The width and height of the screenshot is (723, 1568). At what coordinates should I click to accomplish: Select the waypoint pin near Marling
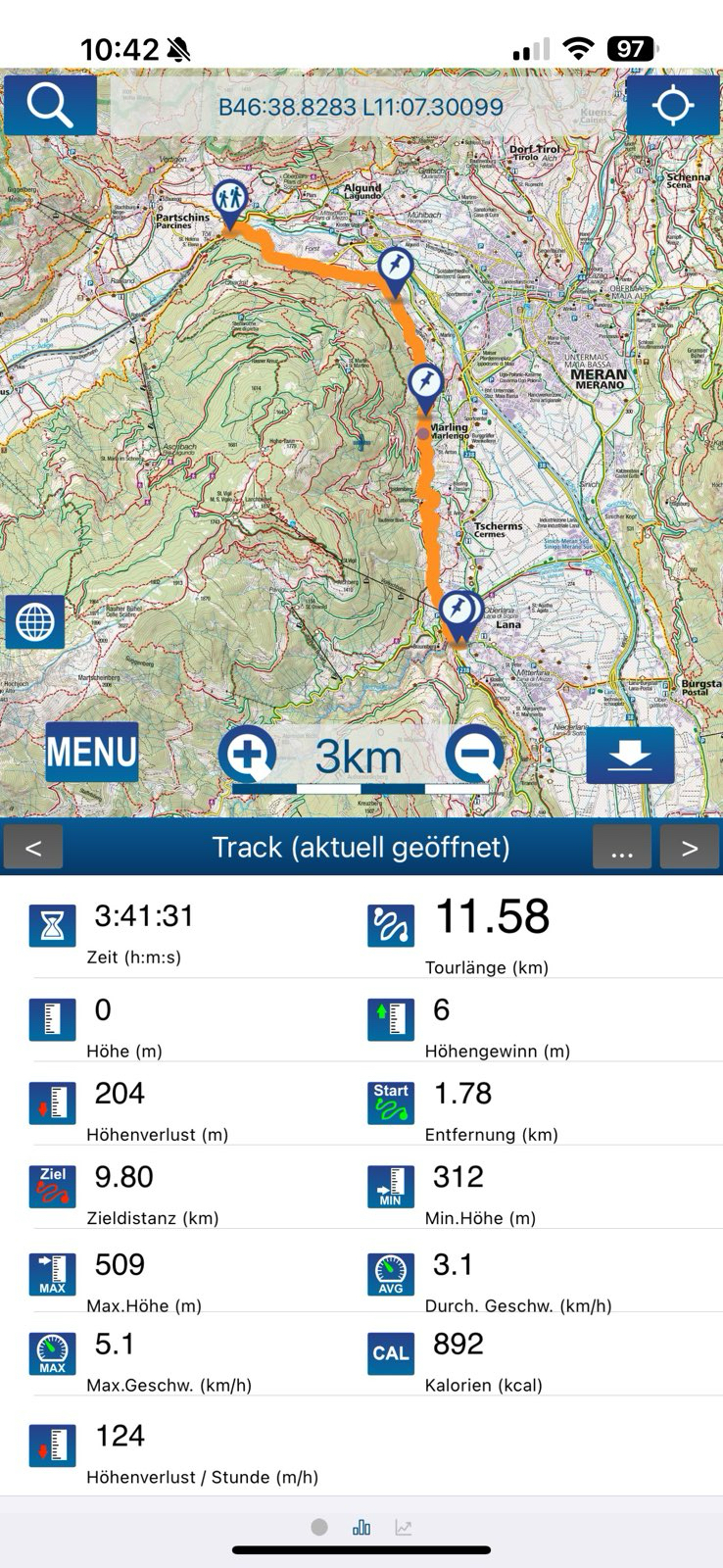425,389
